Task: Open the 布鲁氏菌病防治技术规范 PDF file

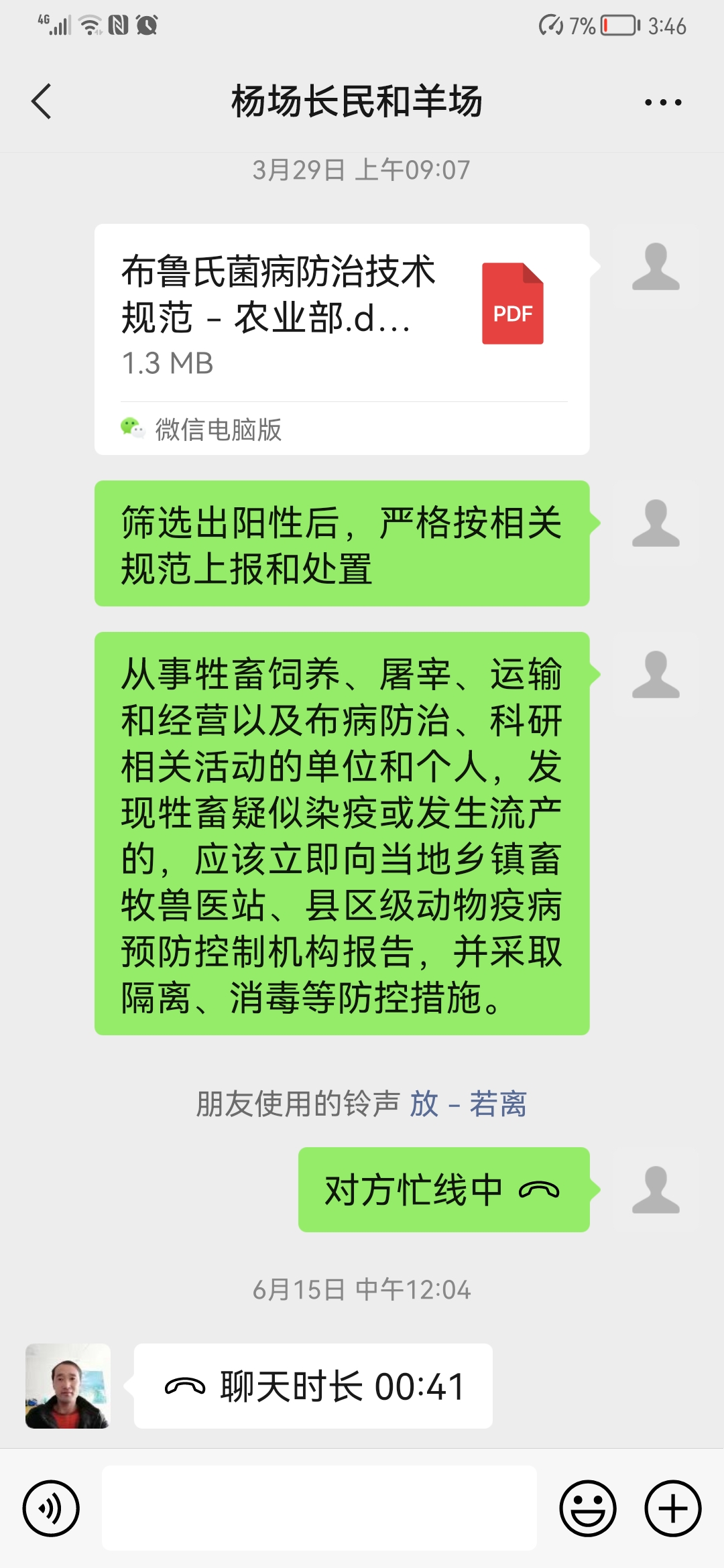Action: tap(342, 339)
